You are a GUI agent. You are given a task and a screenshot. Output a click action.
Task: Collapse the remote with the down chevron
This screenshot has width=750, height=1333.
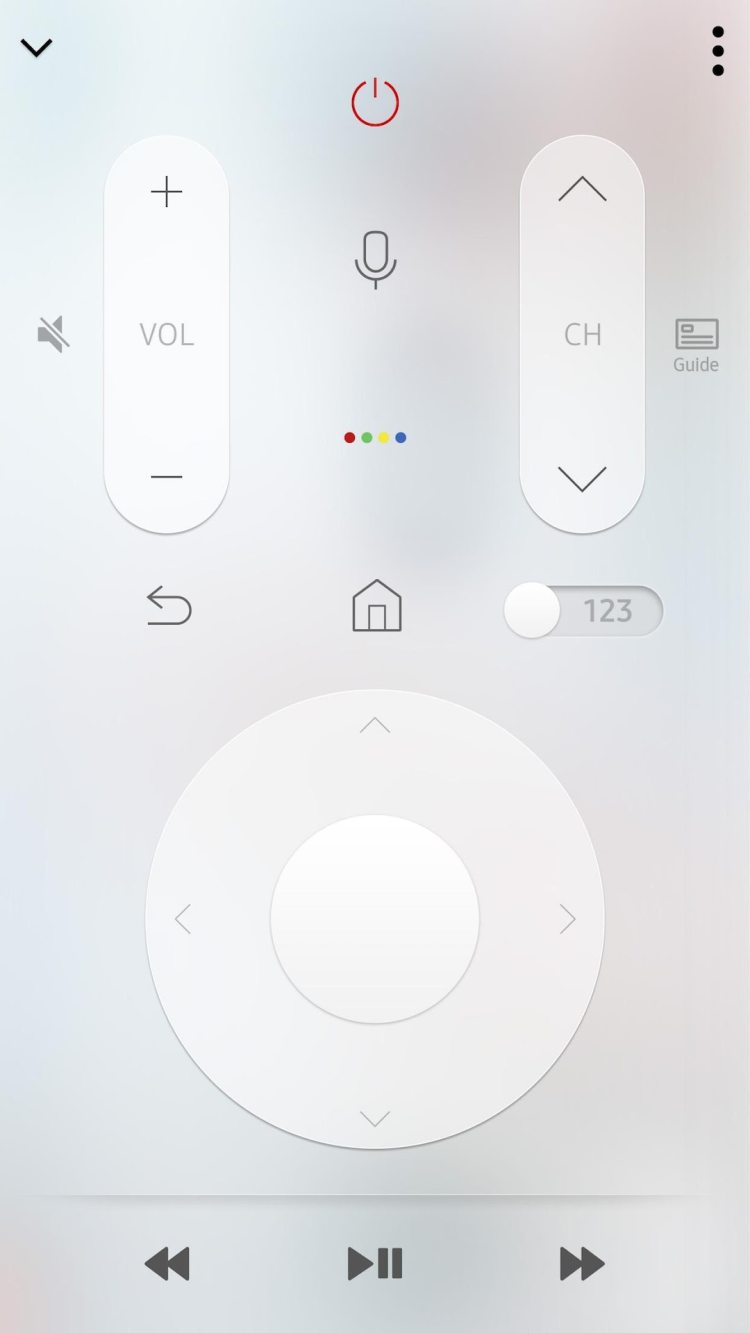[x=36, y=48]
